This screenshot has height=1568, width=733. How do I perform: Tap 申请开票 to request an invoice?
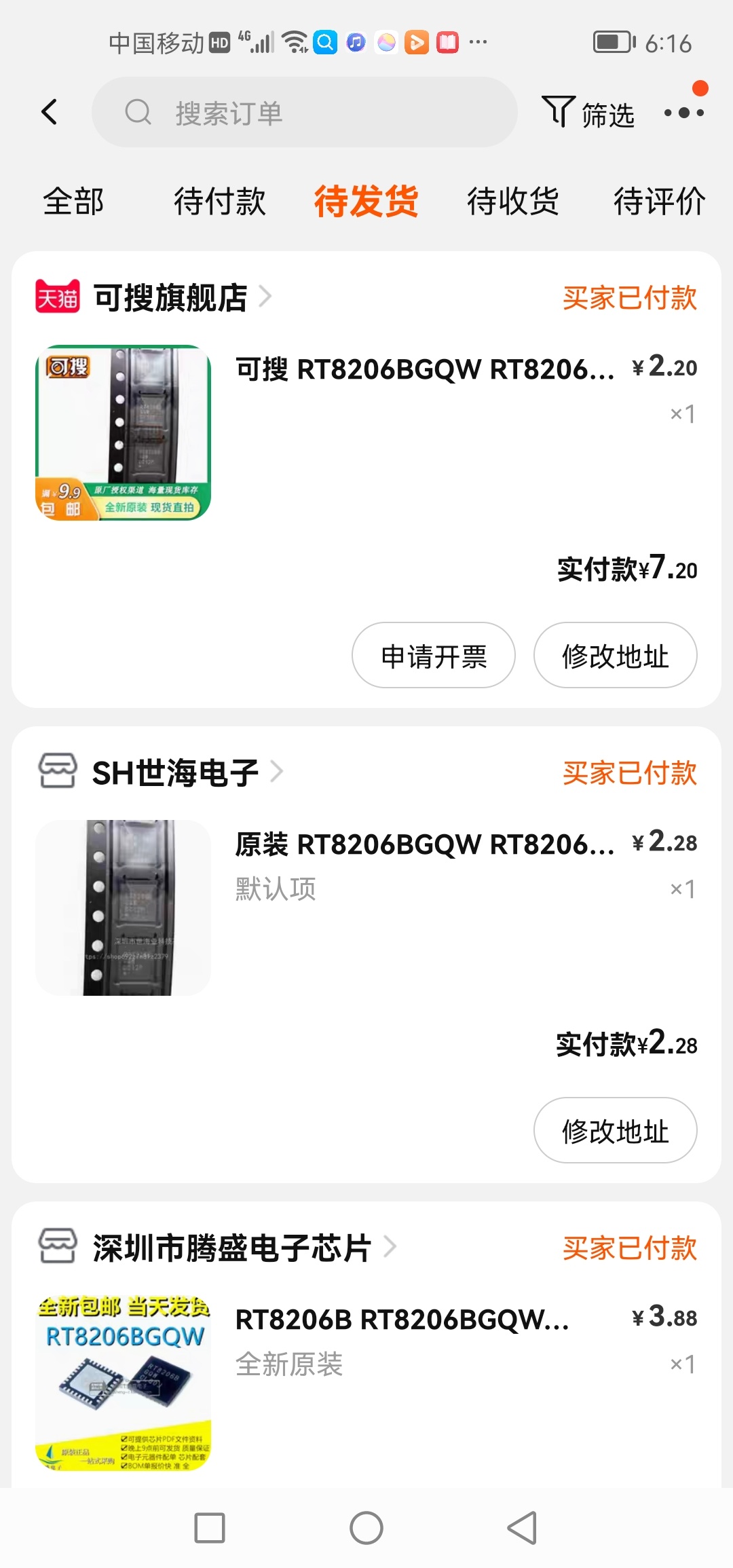[434, 655]
